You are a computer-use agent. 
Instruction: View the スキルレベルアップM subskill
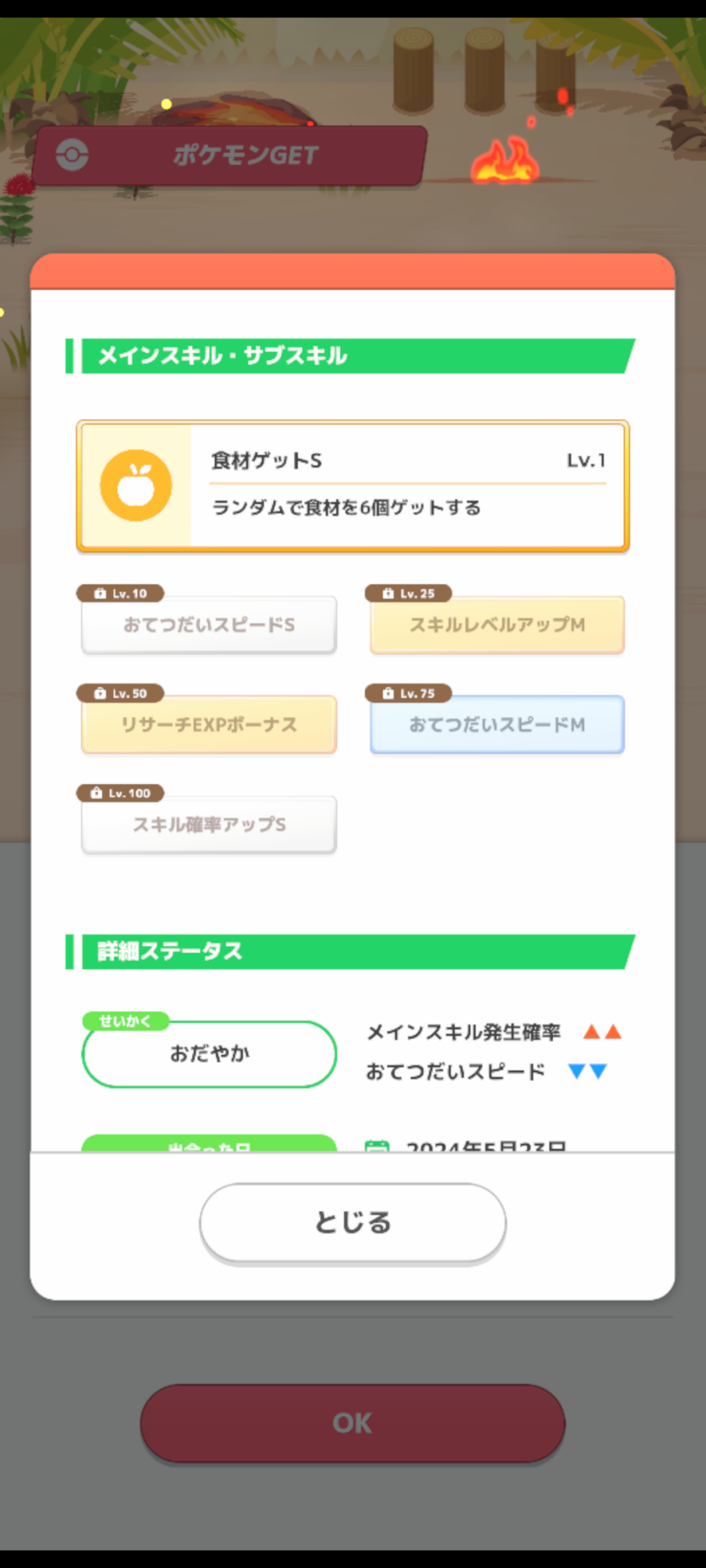tap(497, 625)
